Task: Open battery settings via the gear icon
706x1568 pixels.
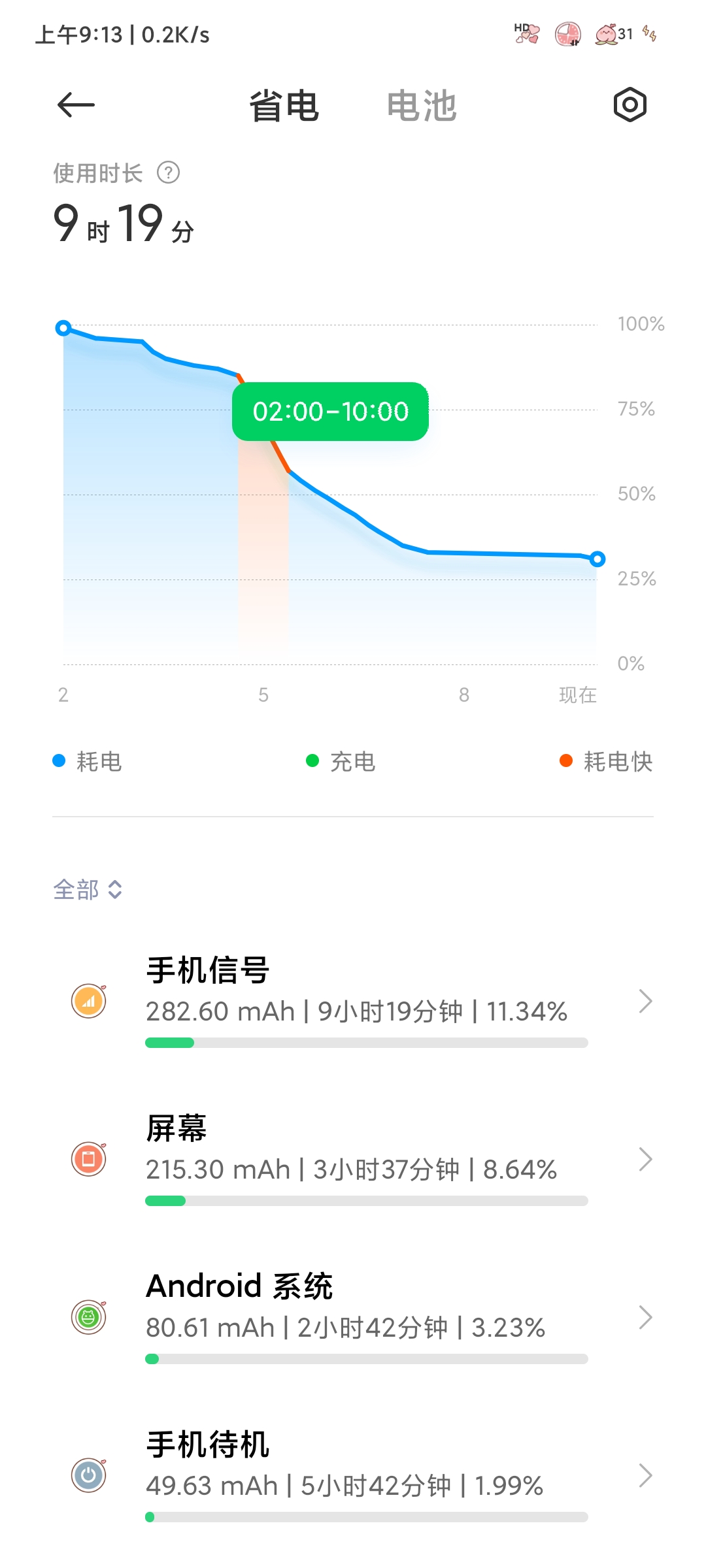Action: (x=630, y=105)
